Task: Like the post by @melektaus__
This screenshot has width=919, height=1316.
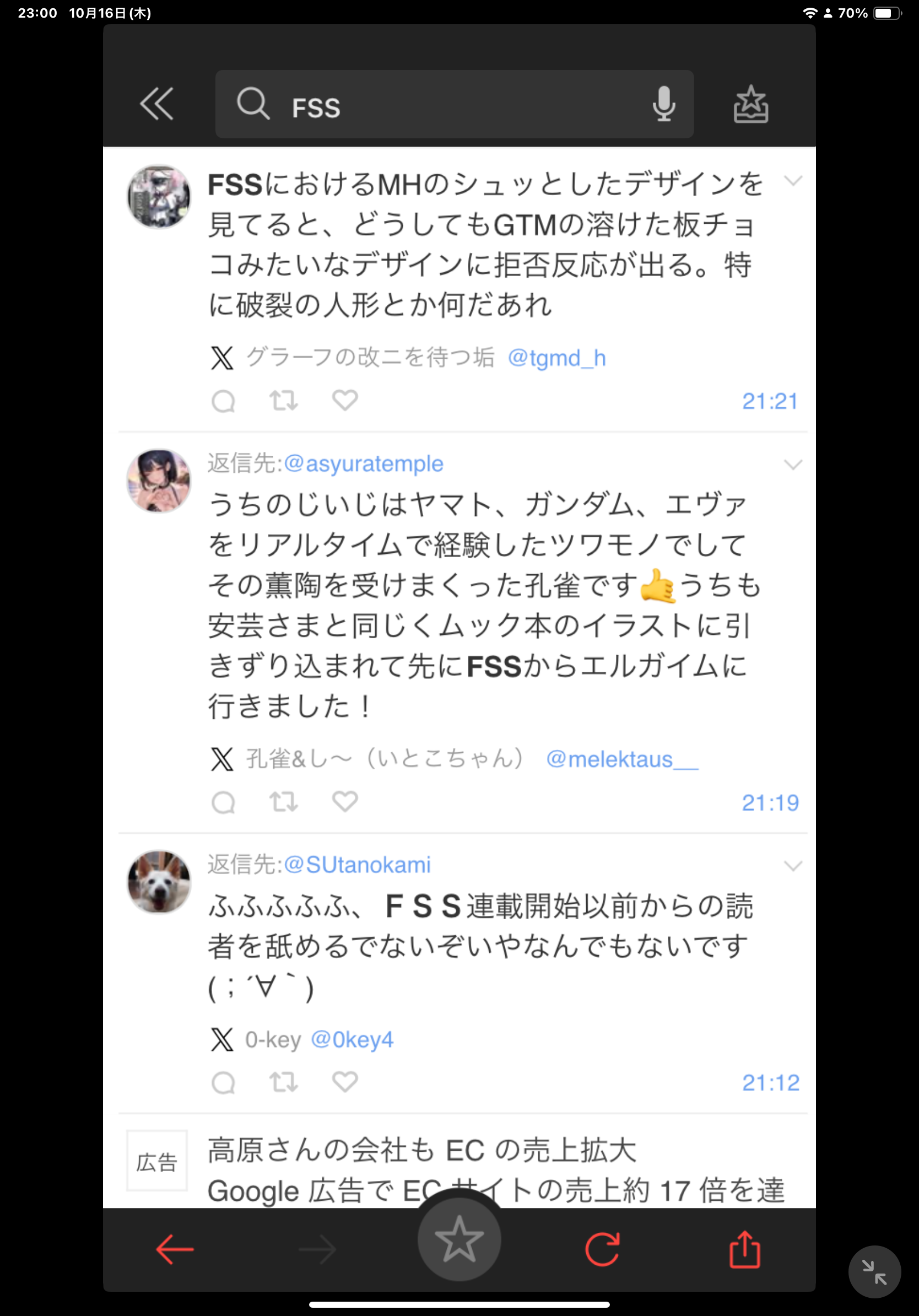Action: (345, 801)
